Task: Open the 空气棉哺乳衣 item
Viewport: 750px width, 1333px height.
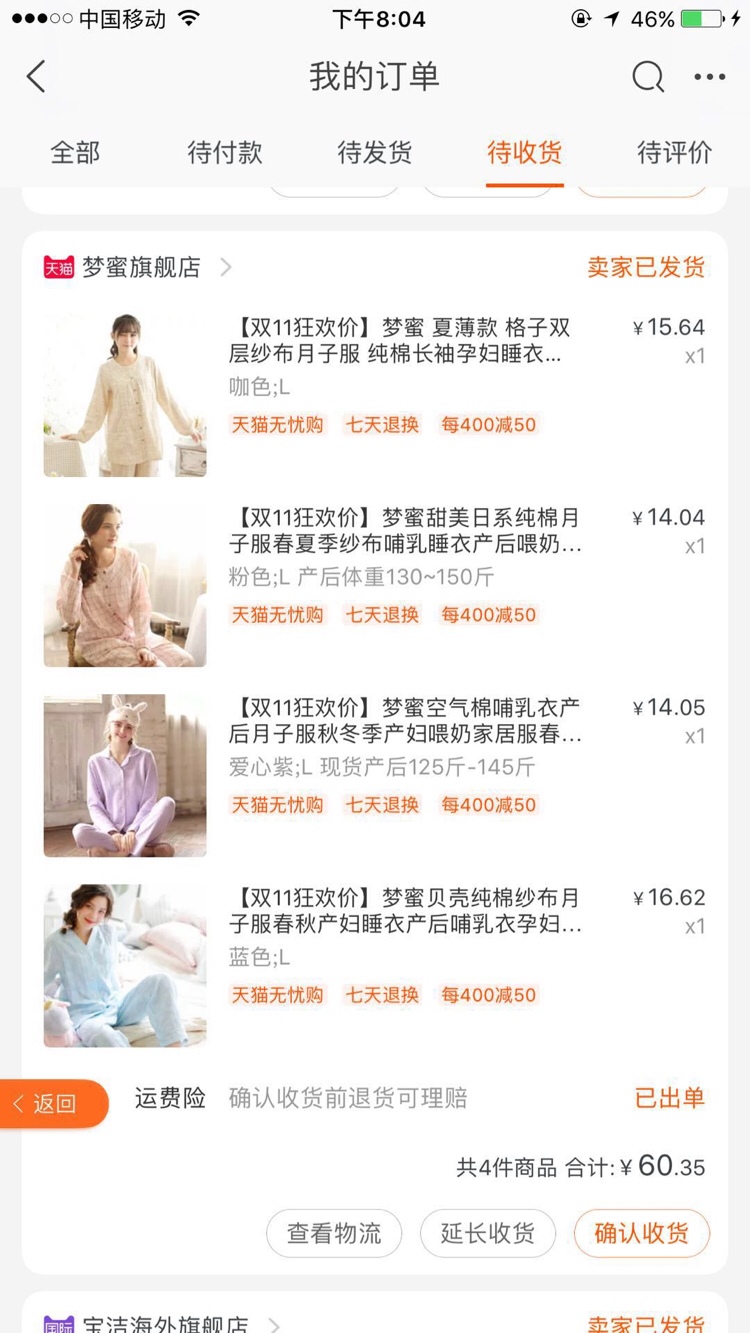Action: (405, 721)
